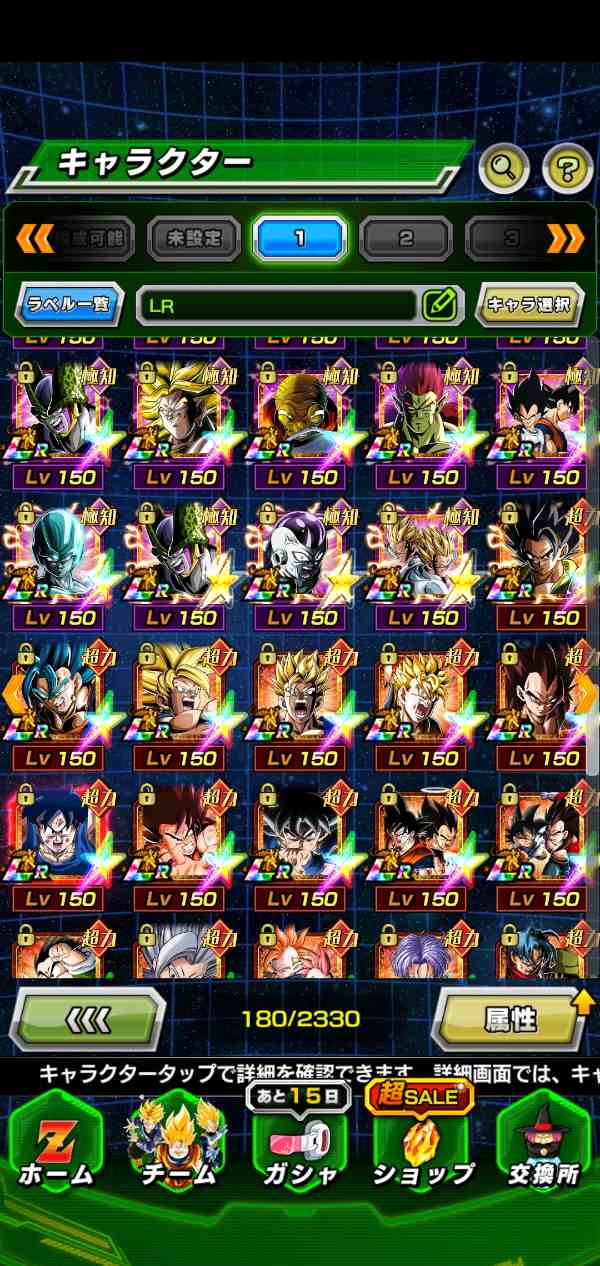Go back with the green arrows button
600x1266 pixels.
pyautogui.click(x=87, y=1020)
